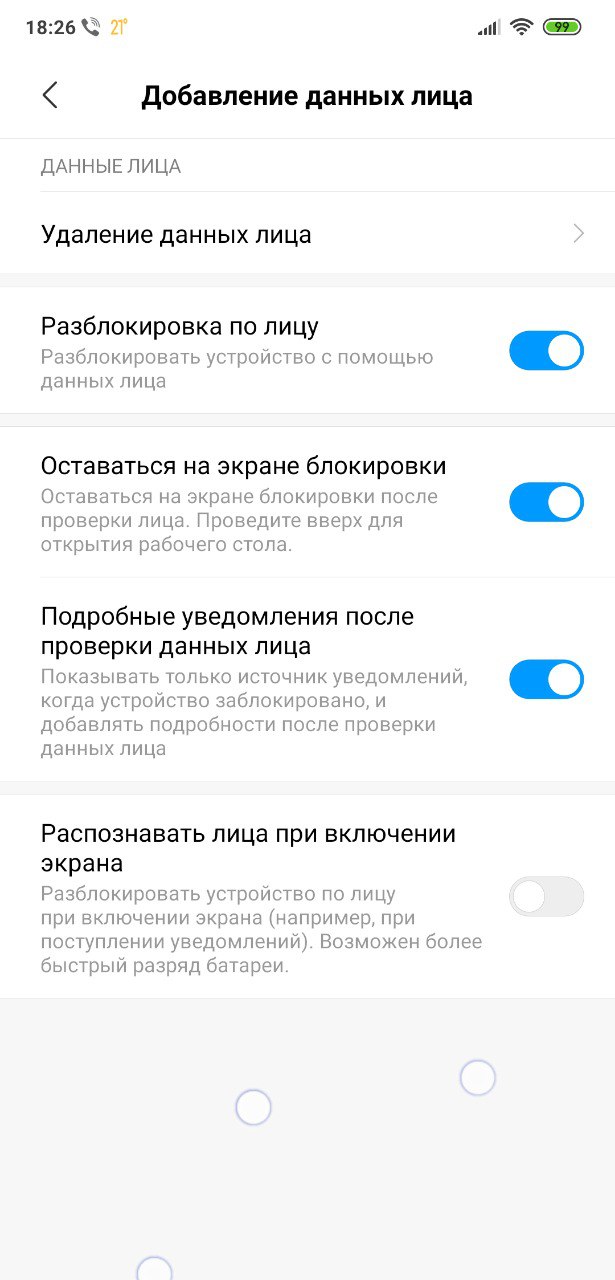Screen dimensions: 615x1280
Task: Go back with the top-left arrow
Action: point(50,95)
